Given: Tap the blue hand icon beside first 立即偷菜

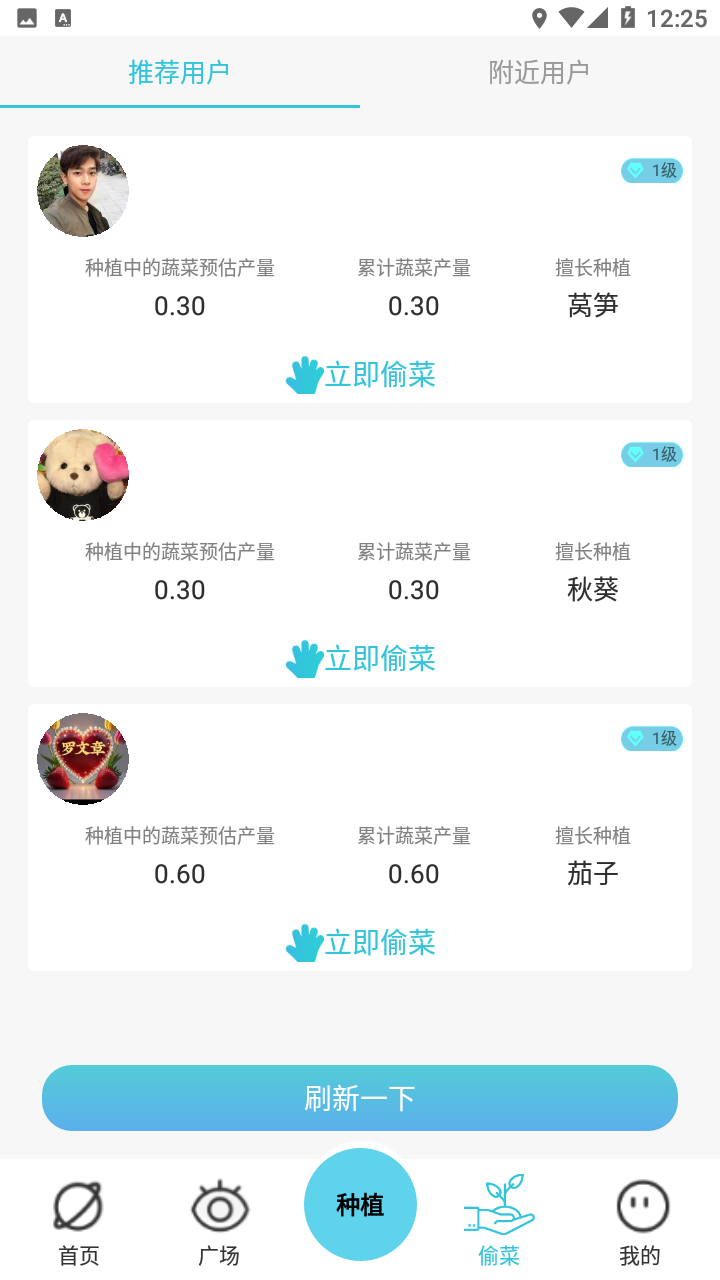Looking at the screenshot, I should [303, 374].
